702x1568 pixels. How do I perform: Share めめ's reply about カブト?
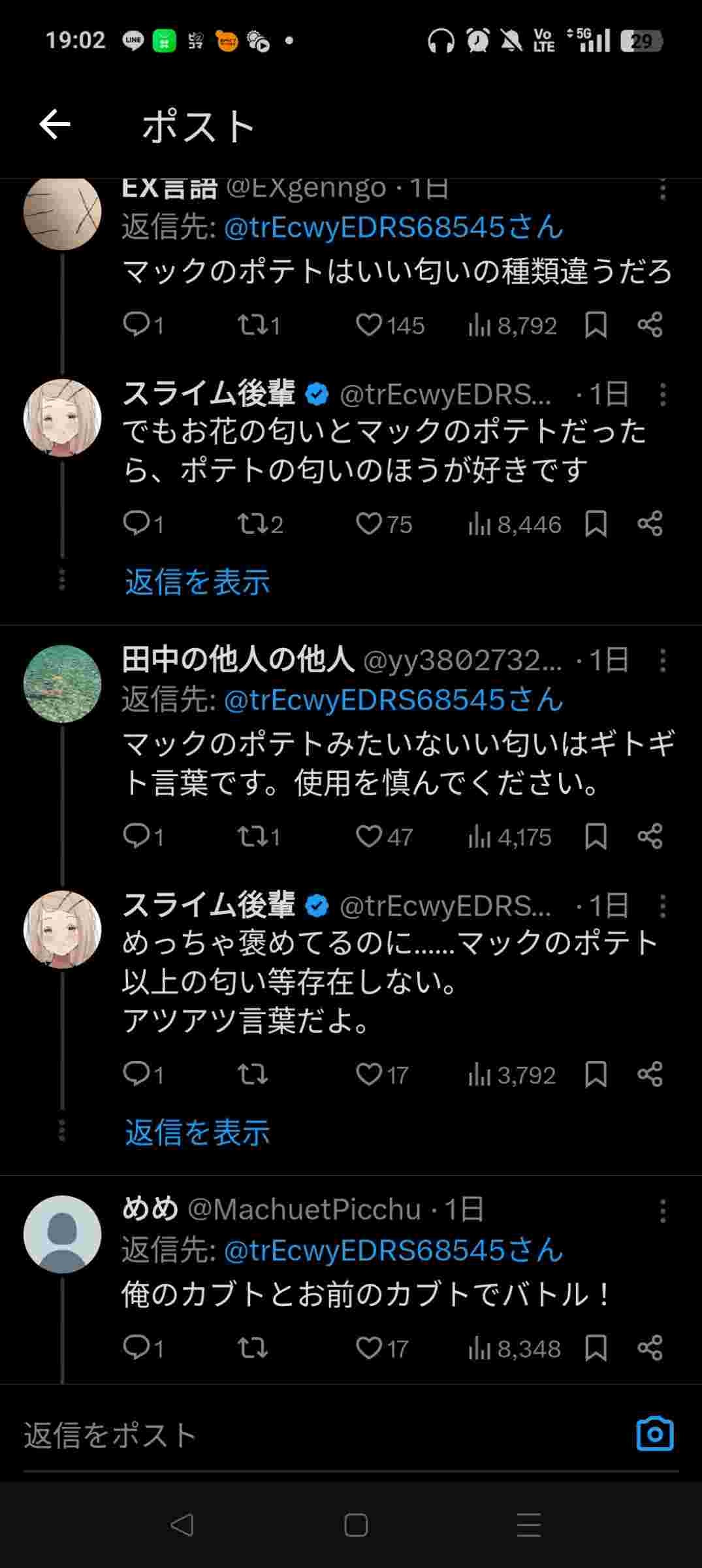[650, 1348]
